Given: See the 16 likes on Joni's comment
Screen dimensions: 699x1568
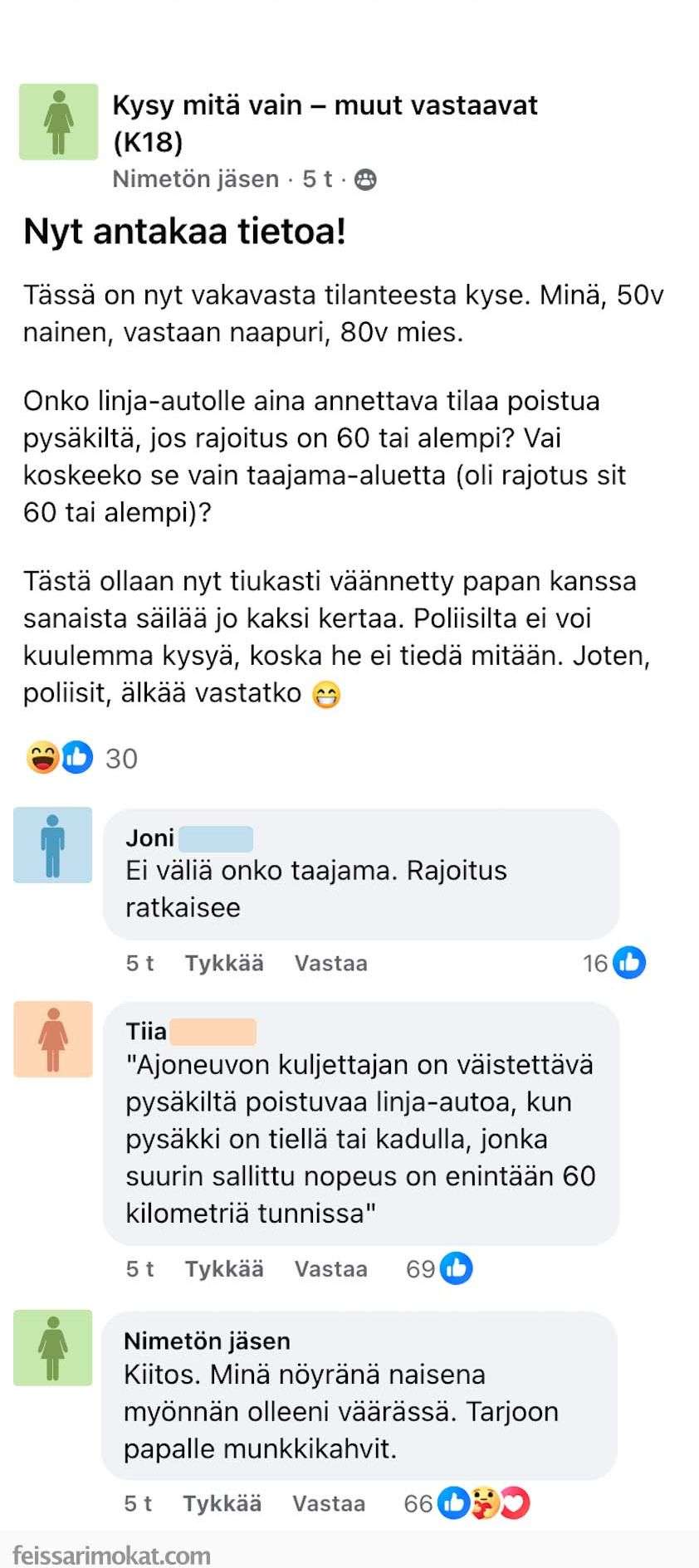Looking at the screenshot, I should click(x=614, y=963).
